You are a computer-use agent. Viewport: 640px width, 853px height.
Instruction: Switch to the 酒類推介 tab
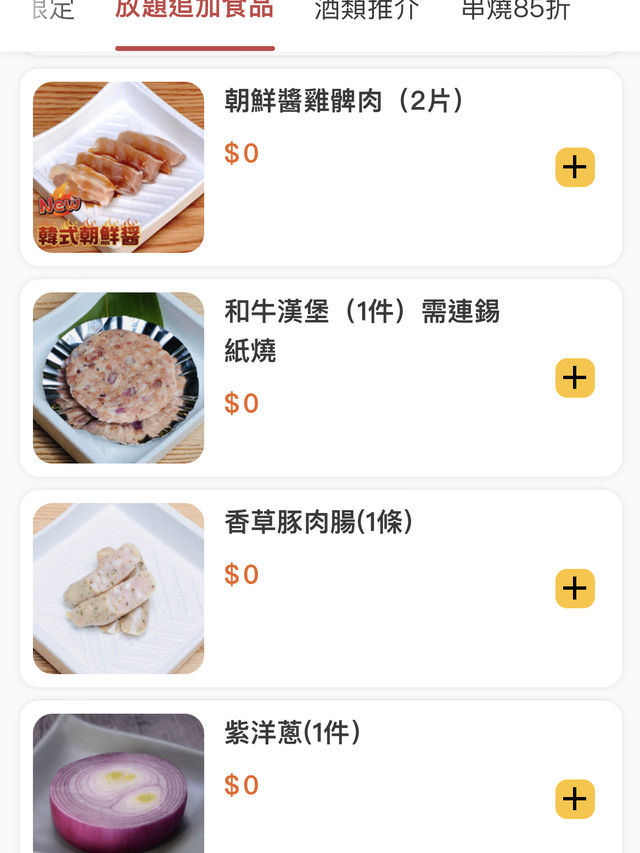pos(367,11)
